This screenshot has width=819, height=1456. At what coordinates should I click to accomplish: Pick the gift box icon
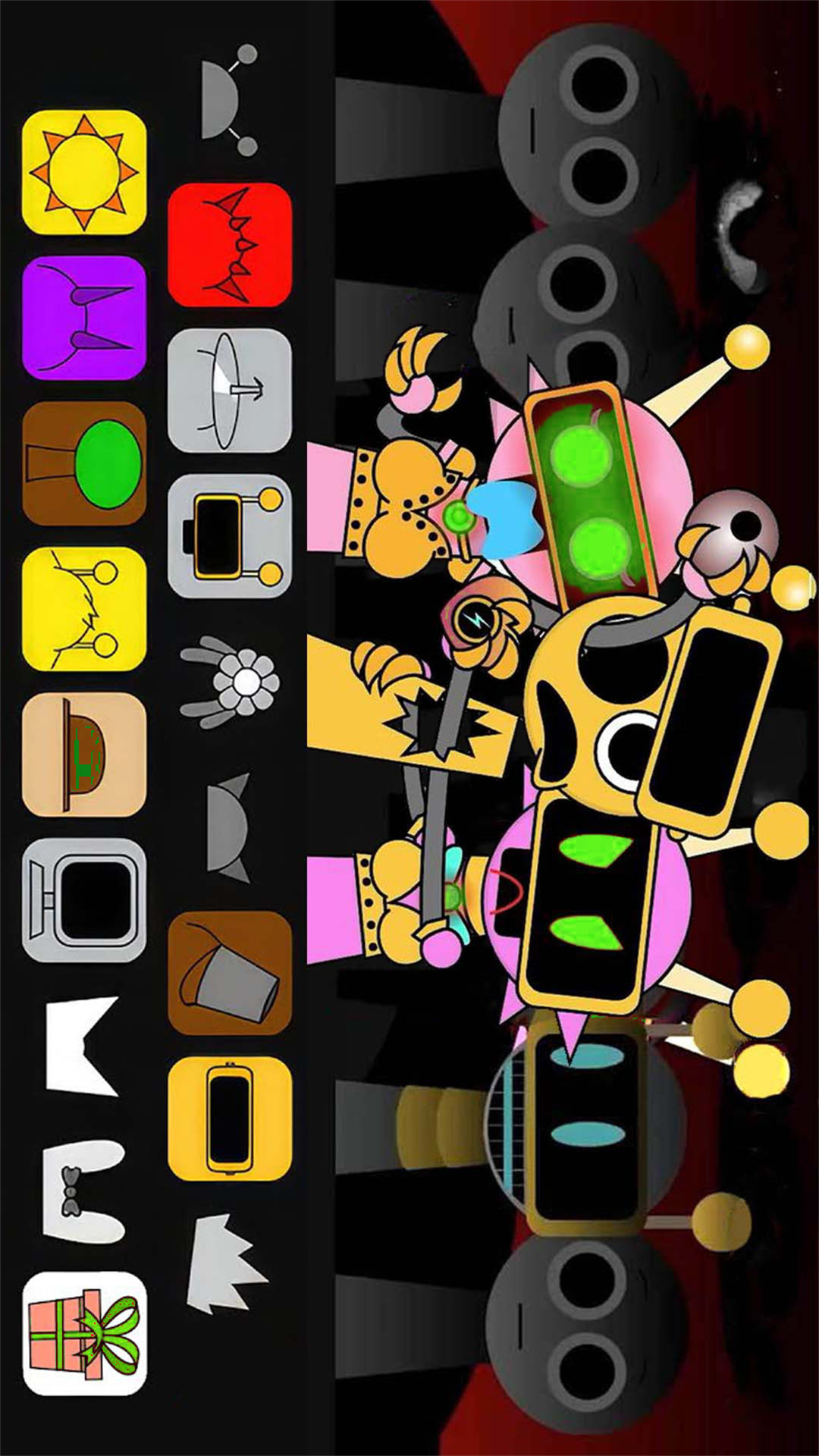coord(84,1334)
